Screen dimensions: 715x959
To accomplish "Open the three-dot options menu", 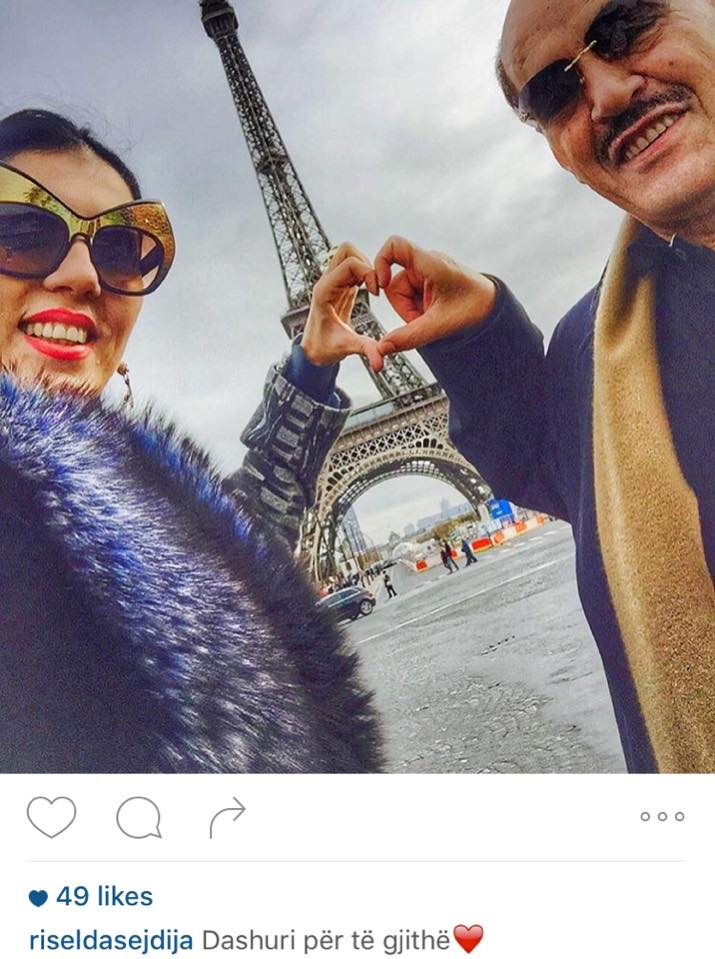I will tap(662, 816).
